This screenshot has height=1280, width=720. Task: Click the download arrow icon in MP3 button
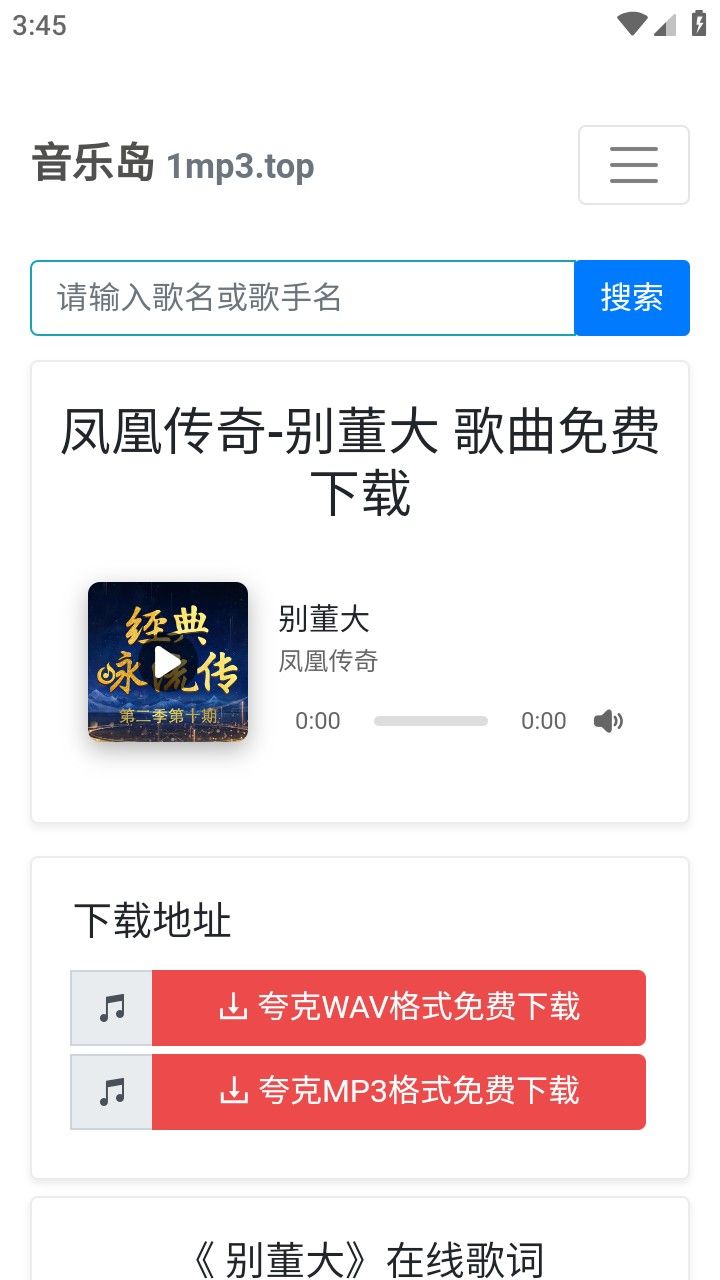tap(232, 1091)
